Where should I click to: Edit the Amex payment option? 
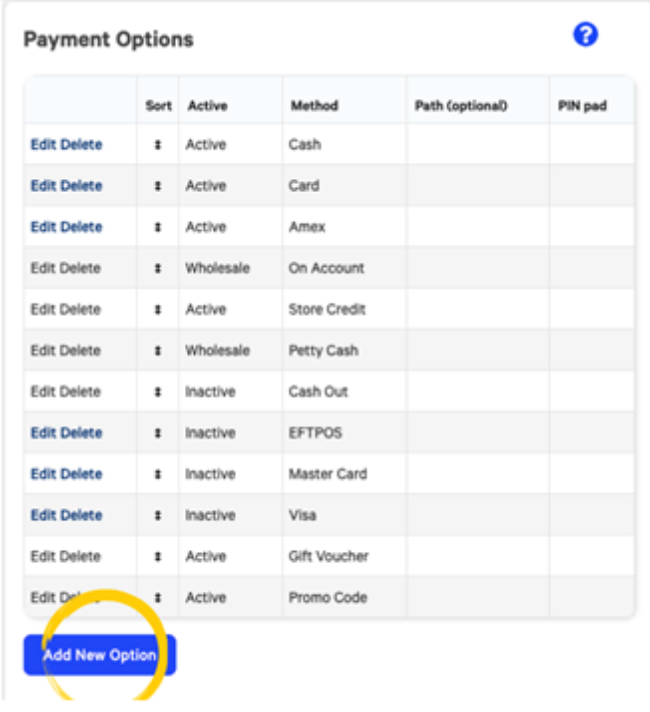point(43,227)
